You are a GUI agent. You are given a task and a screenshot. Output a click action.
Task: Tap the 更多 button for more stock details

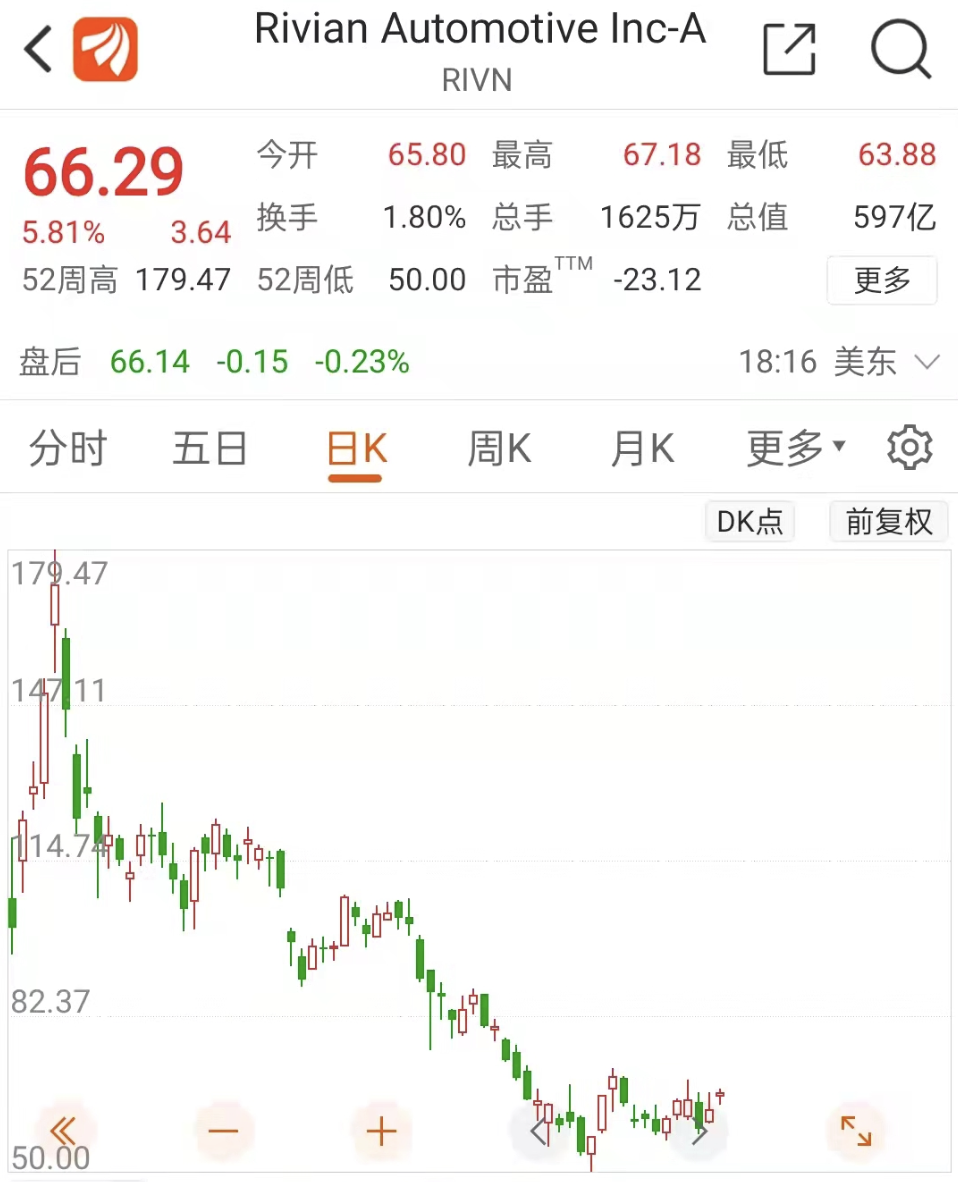point(881,280)
